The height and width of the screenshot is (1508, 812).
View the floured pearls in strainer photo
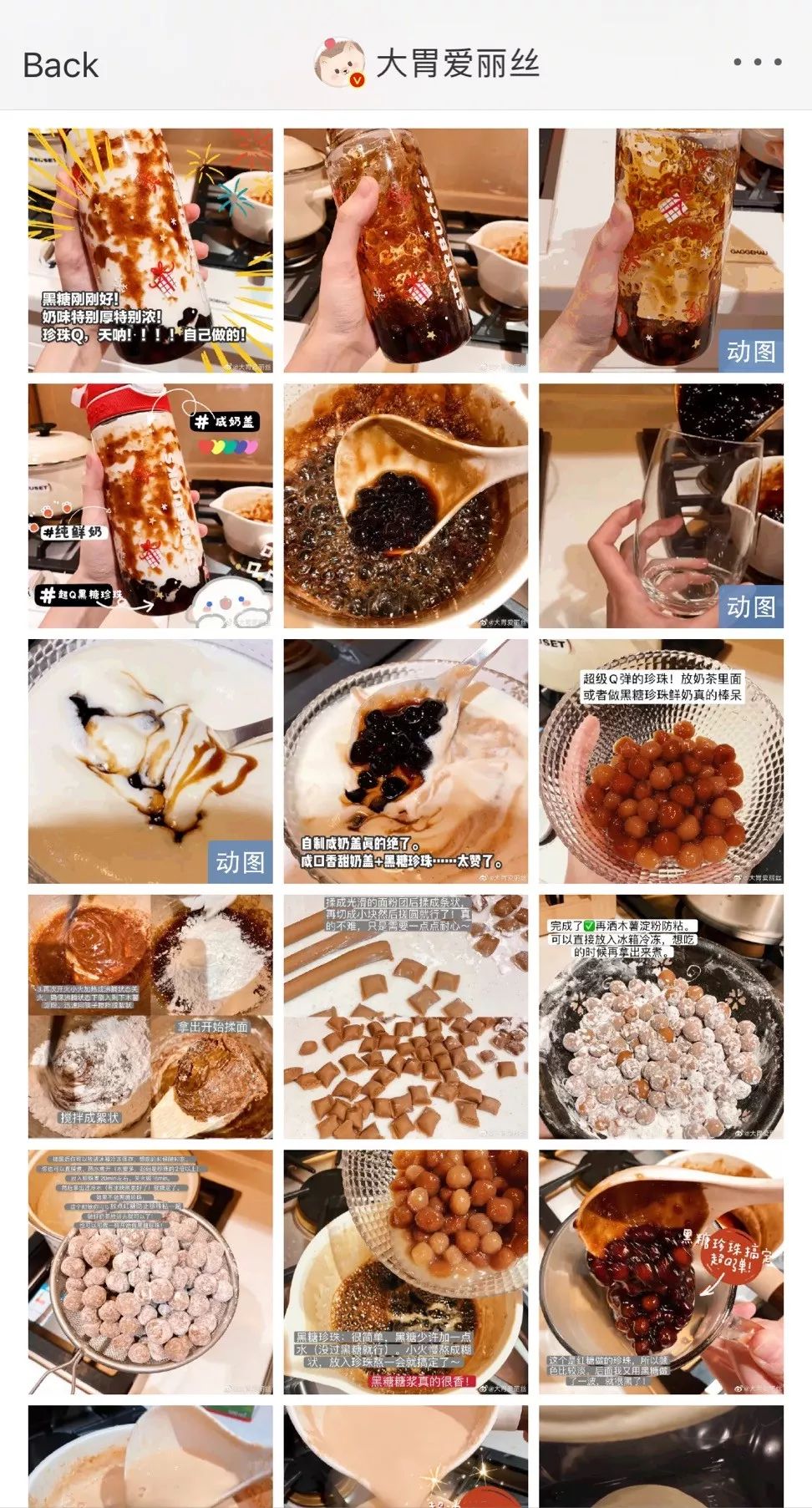click(x=150, y=1272)
